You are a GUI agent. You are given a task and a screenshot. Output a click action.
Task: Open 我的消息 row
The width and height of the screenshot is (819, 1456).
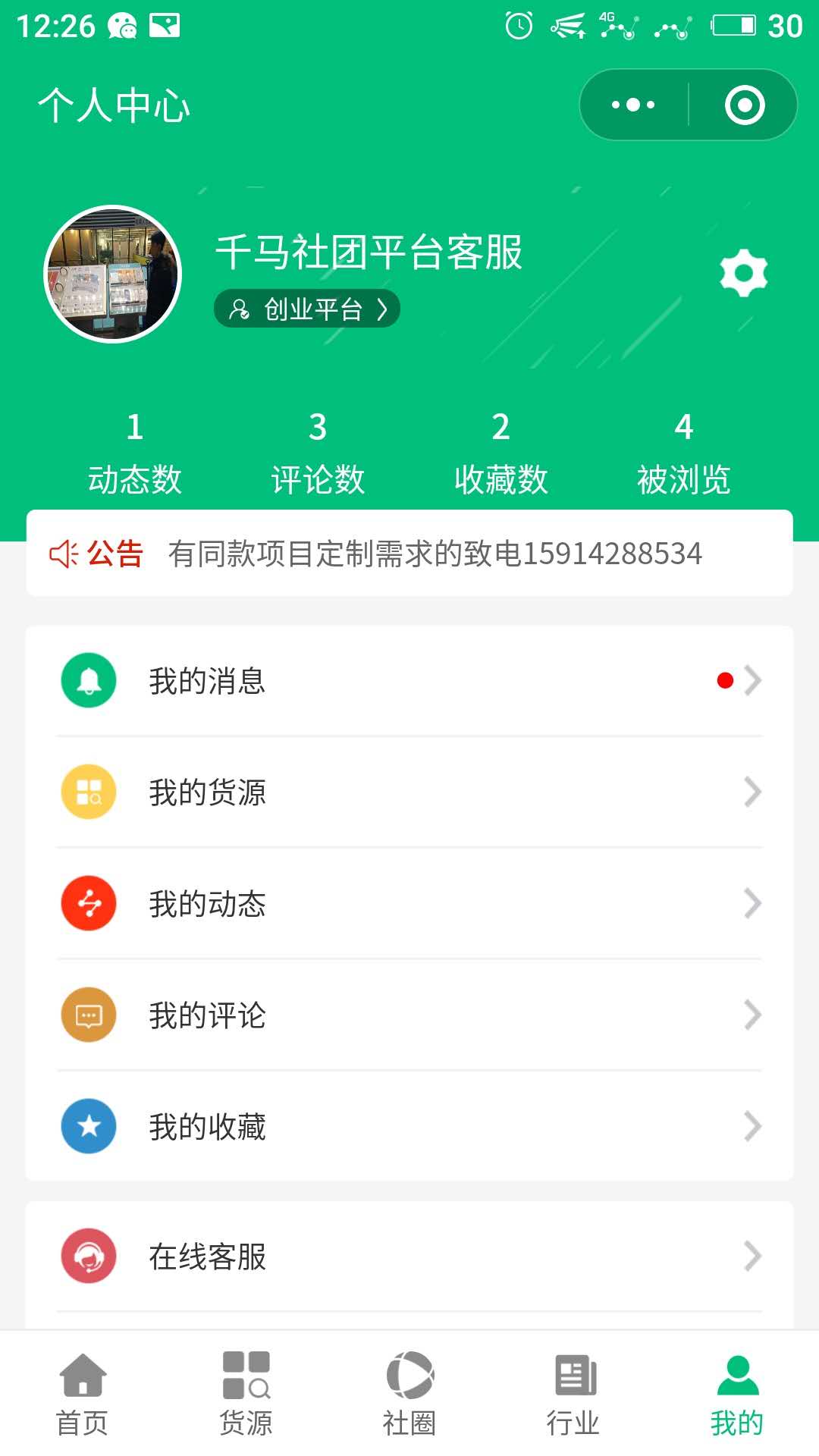[409, 680]
